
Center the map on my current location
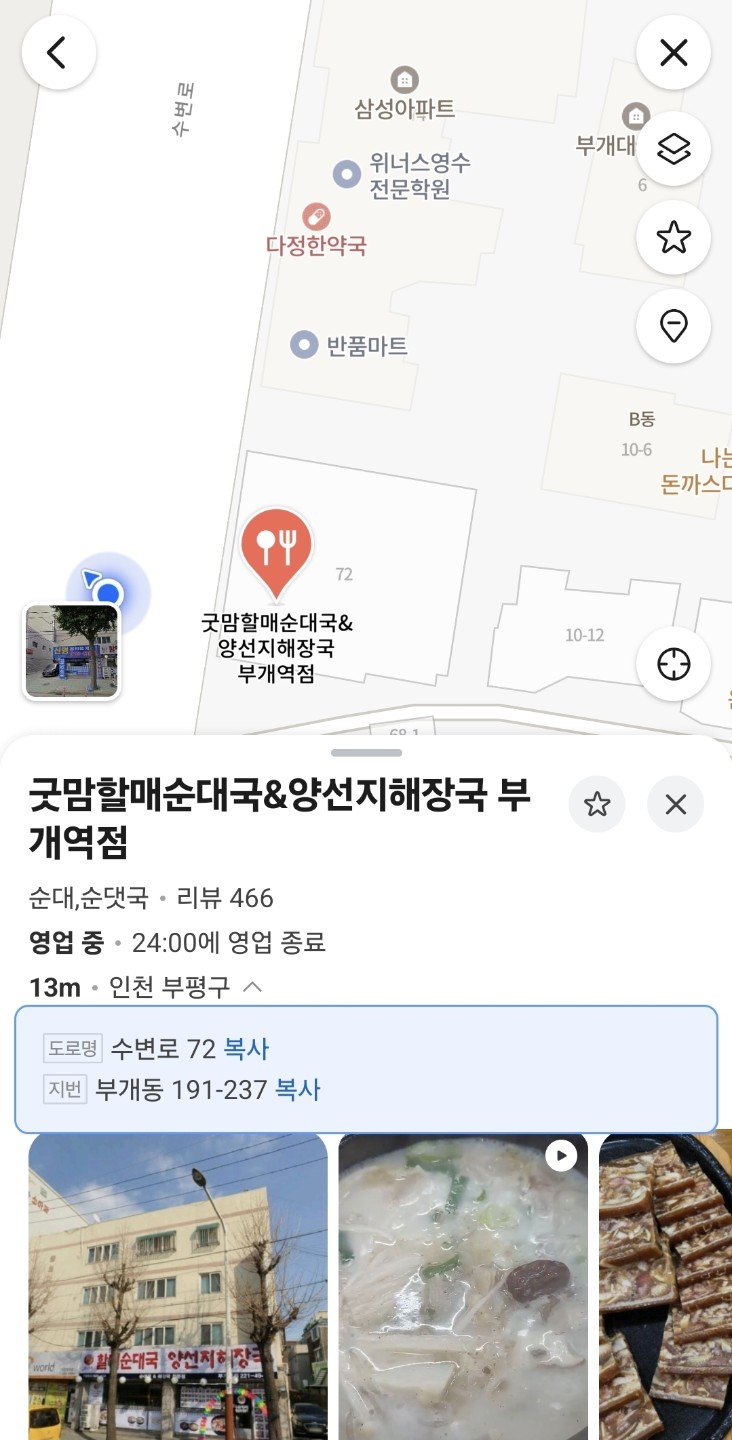673,664
